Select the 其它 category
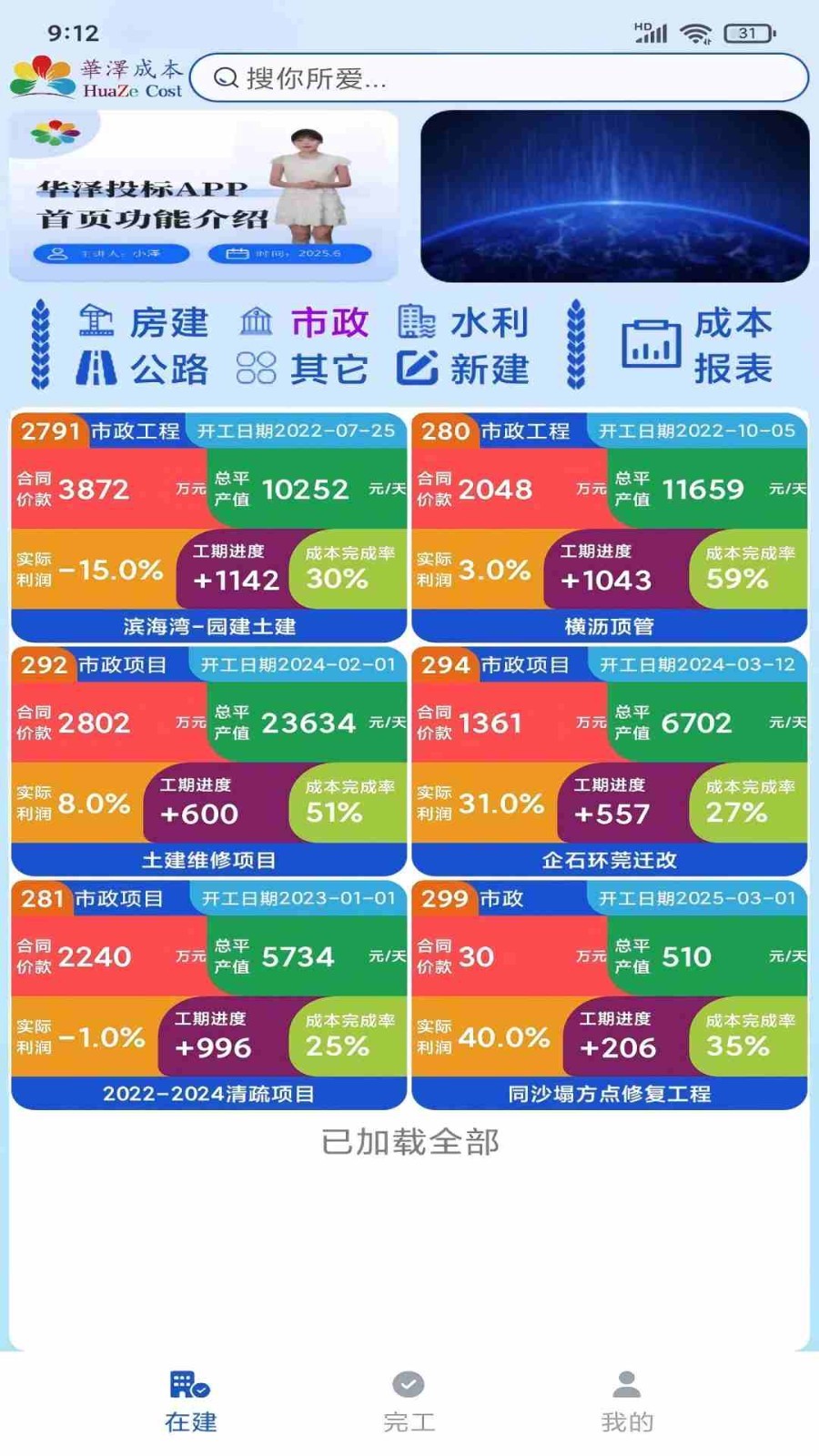819x1456 pixels. coord(302,369)
